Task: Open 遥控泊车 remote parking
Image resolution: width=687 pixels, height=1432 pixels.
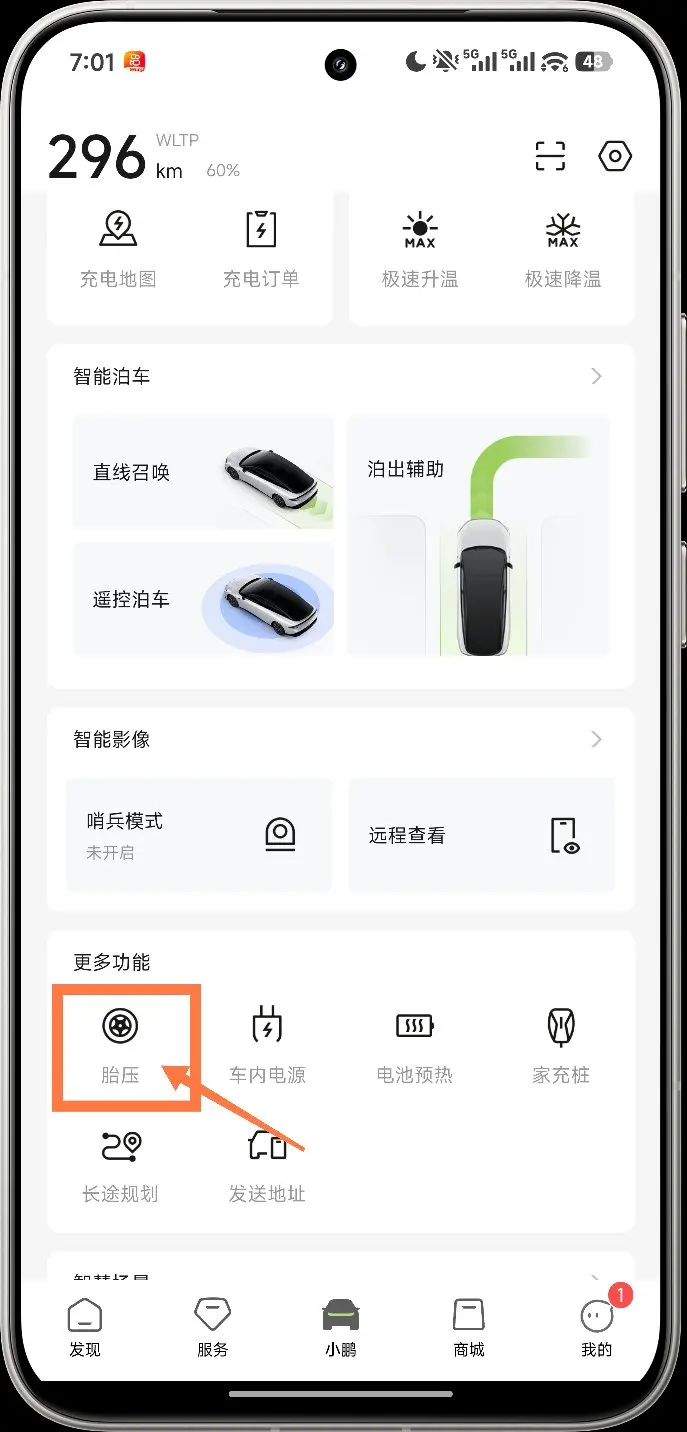Action: tap(203, 599)
